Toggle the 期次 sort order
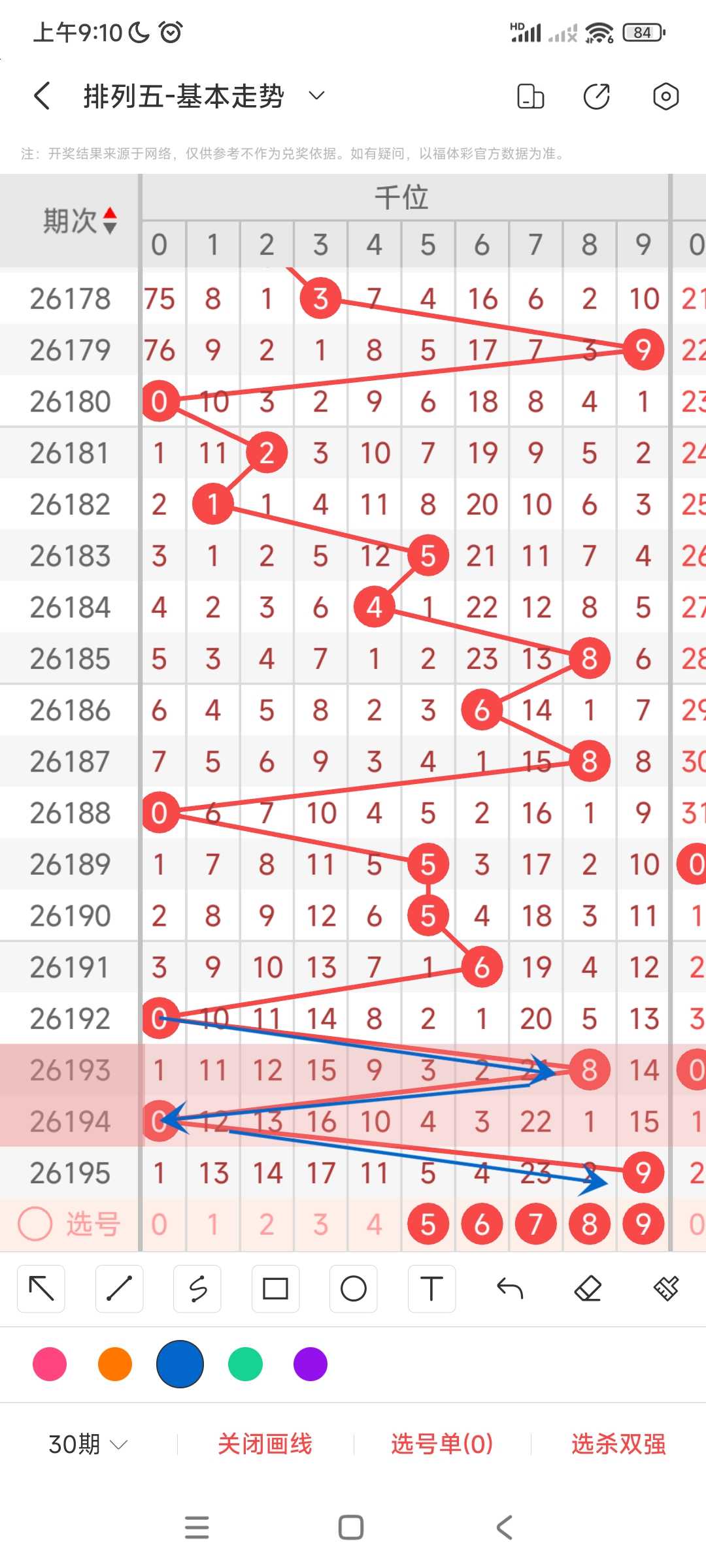The width and height of the screenshot is (706, 1568). [79, 221]
